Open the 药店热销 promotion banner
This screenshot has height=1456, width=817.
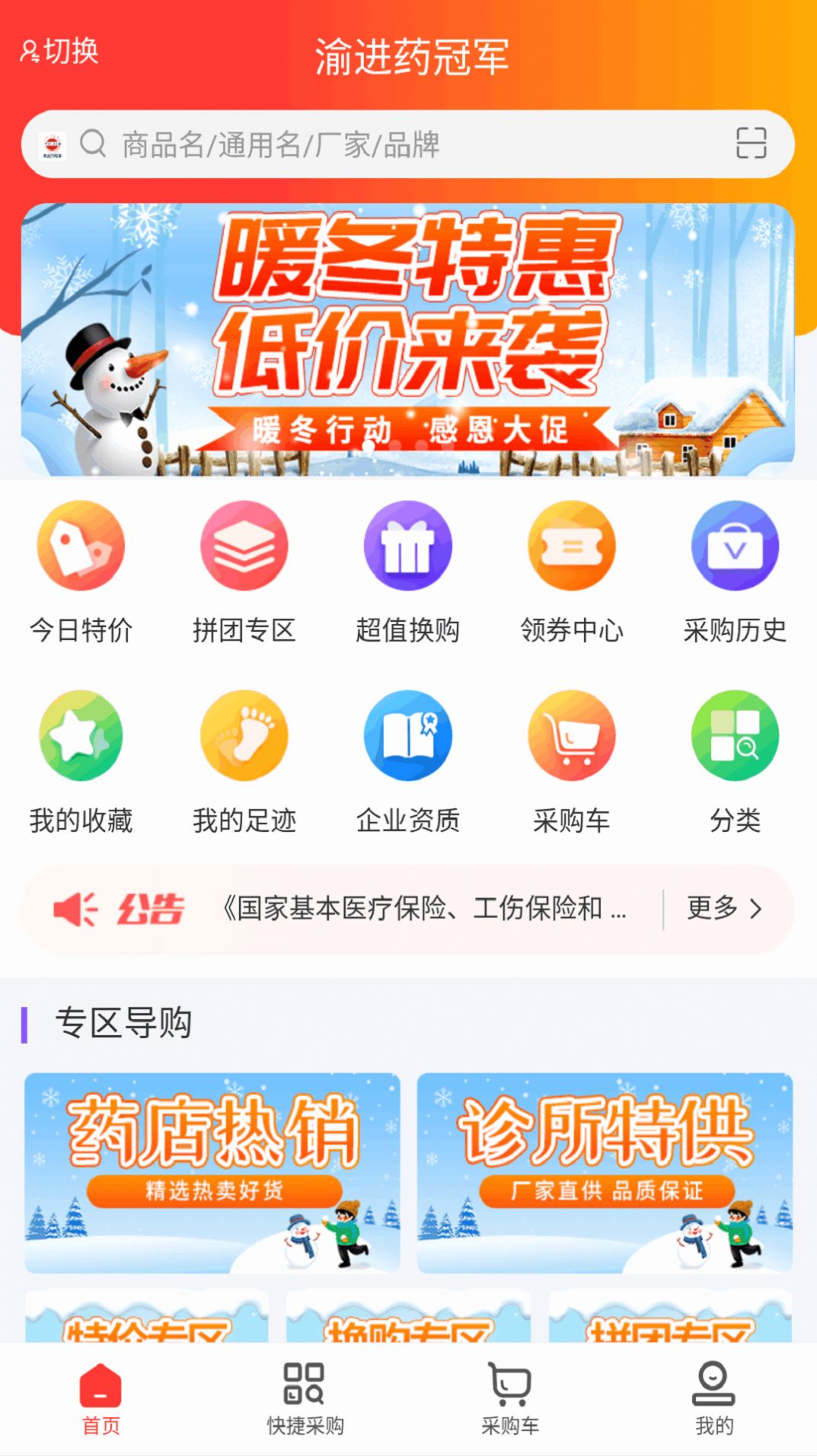[x=215, y=1176]
